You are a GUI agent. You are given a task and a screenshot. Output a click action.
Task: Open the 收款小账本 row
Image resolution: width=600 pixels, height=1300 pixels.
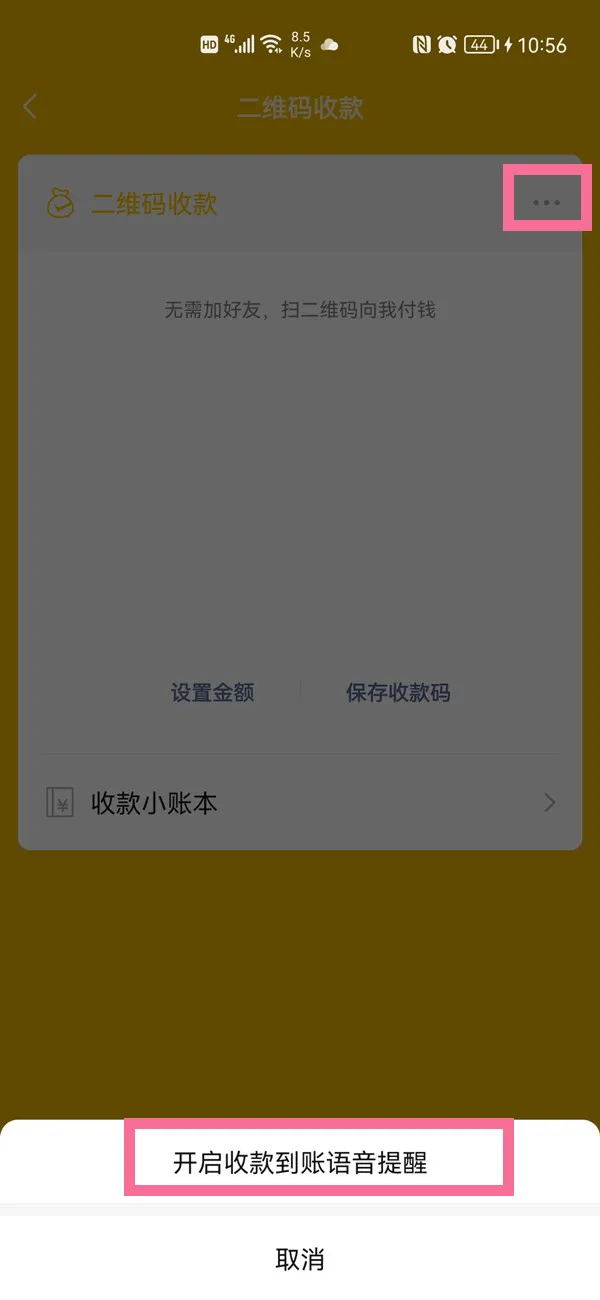pyautogui.click(x=300, y=803)
